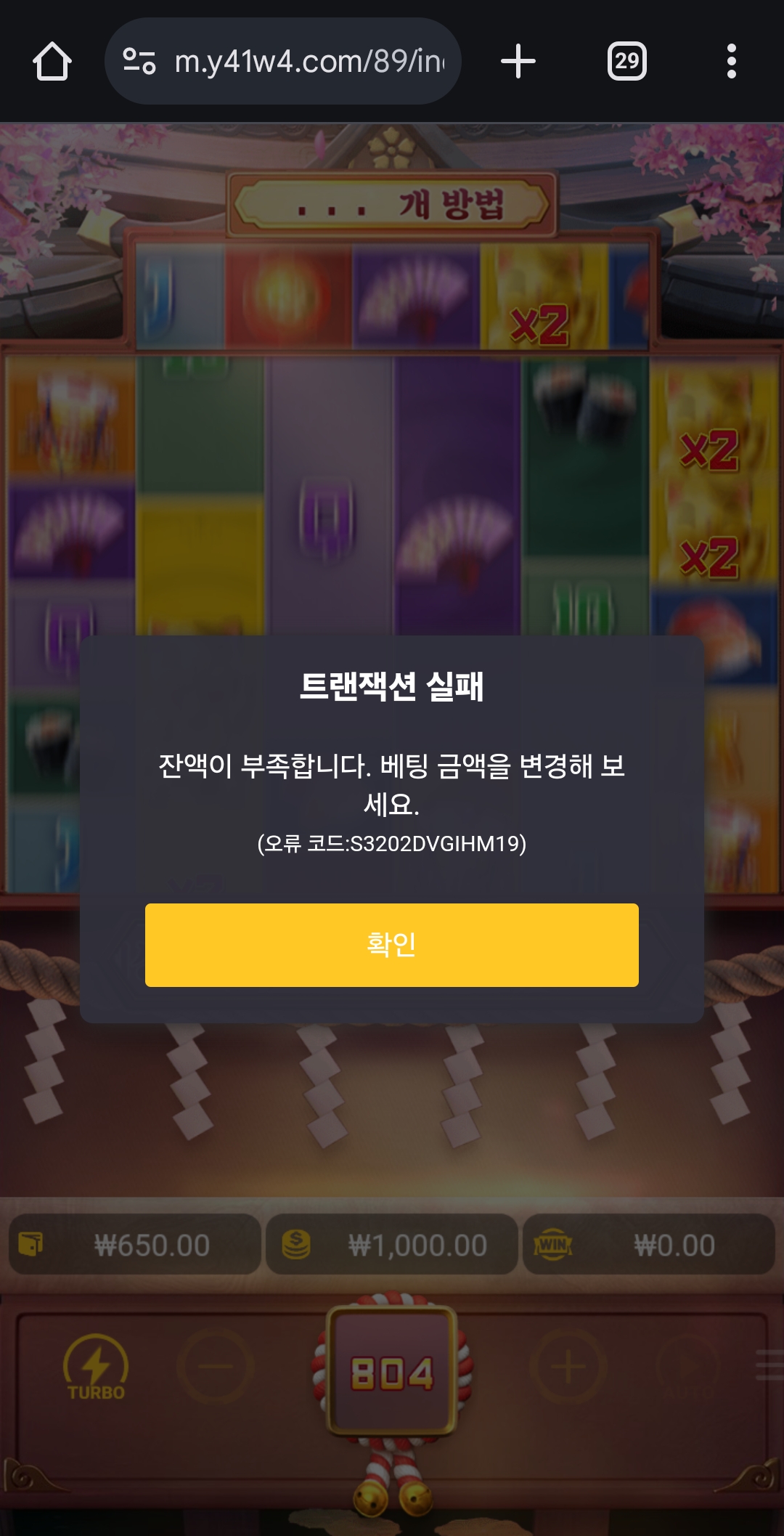Viewport: 784px width, 1536px height.
Task: Confirm the transaction failed dialog with 확인
Action: [391, 944]
